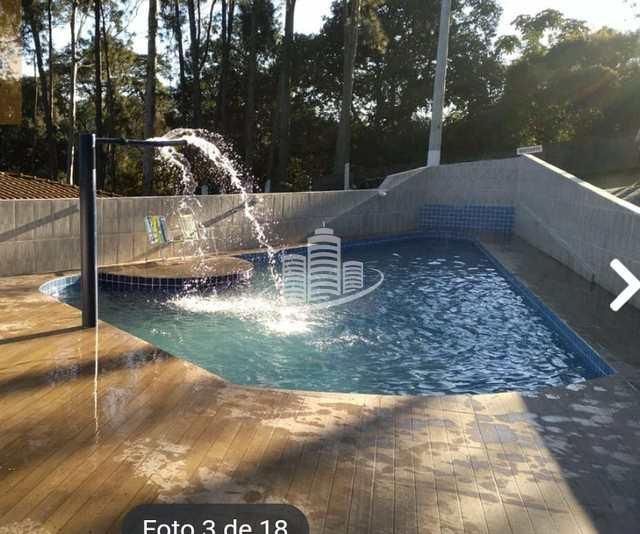The width and height of the screenshot is (640, 534).
Task: Go to the next photo arrow
Action: click(624, 285)
